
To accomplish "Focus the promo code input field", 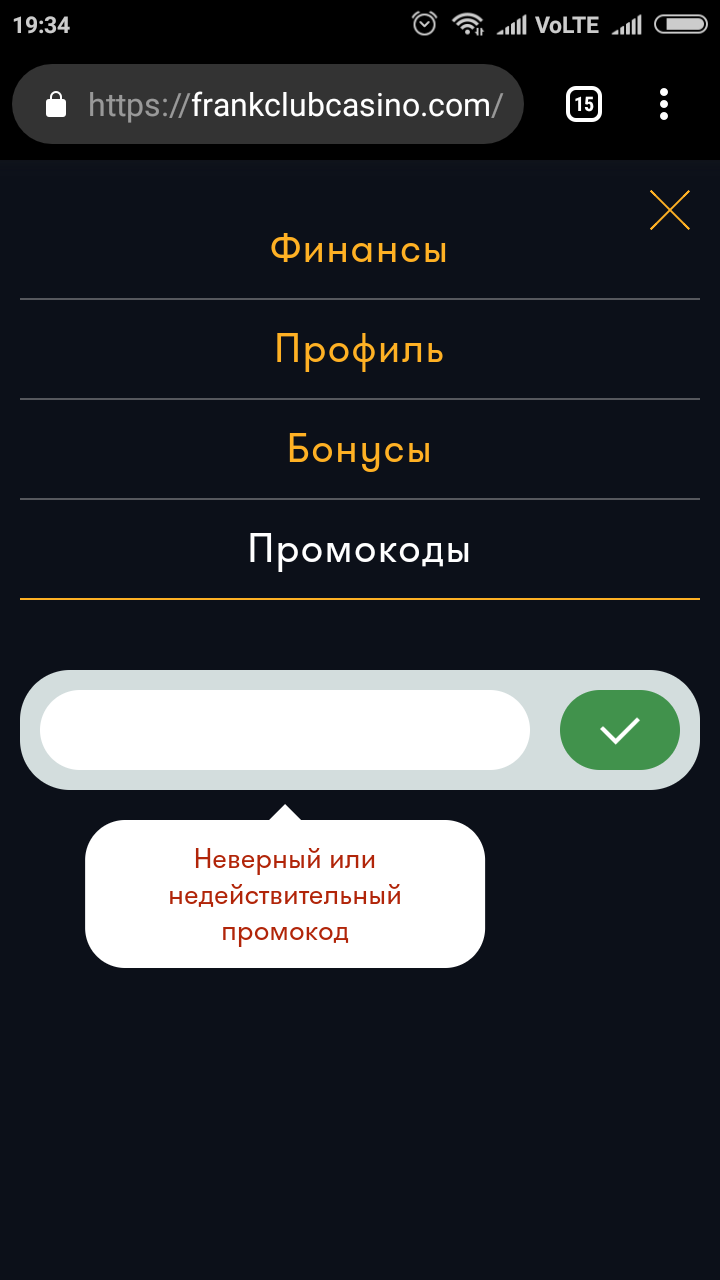I will [x=285, y=730].
